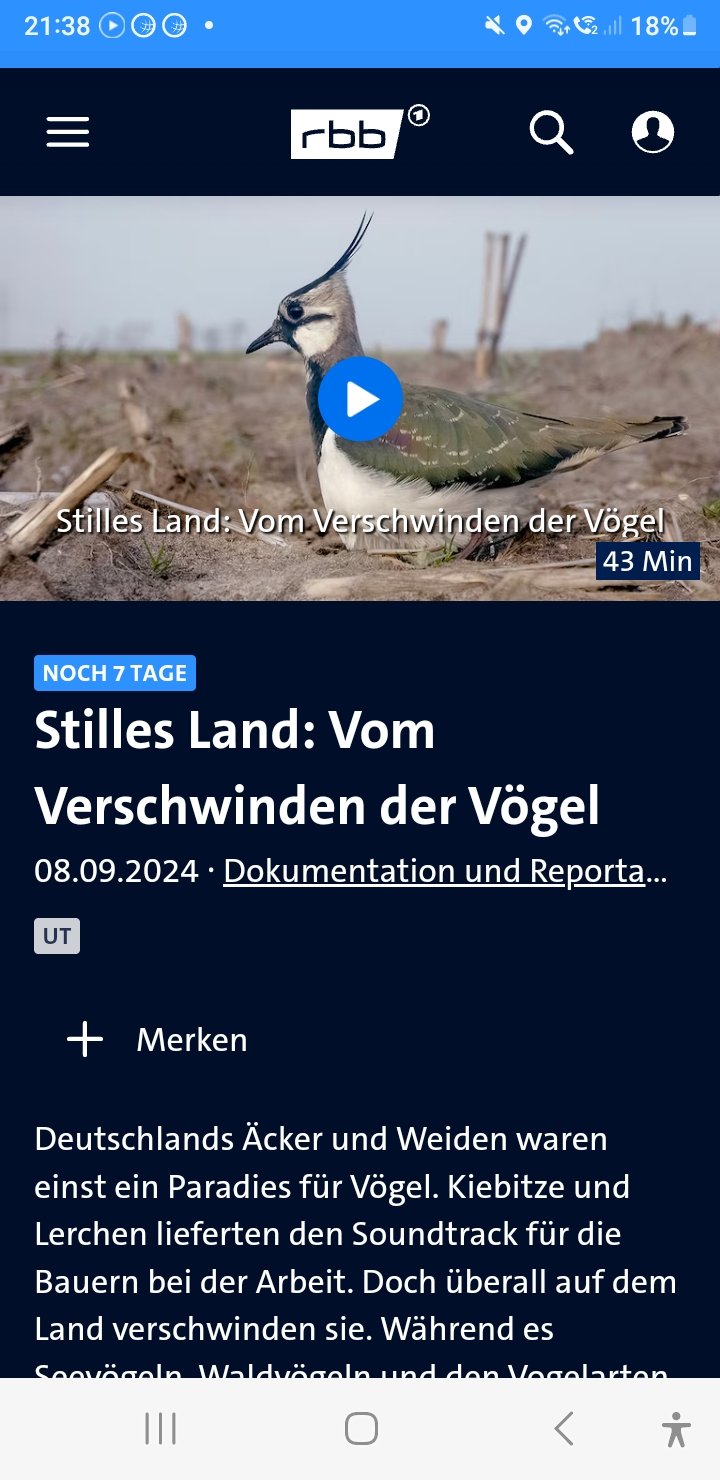
Task: Play Stilles Land video
Action: tap(360, 399)
